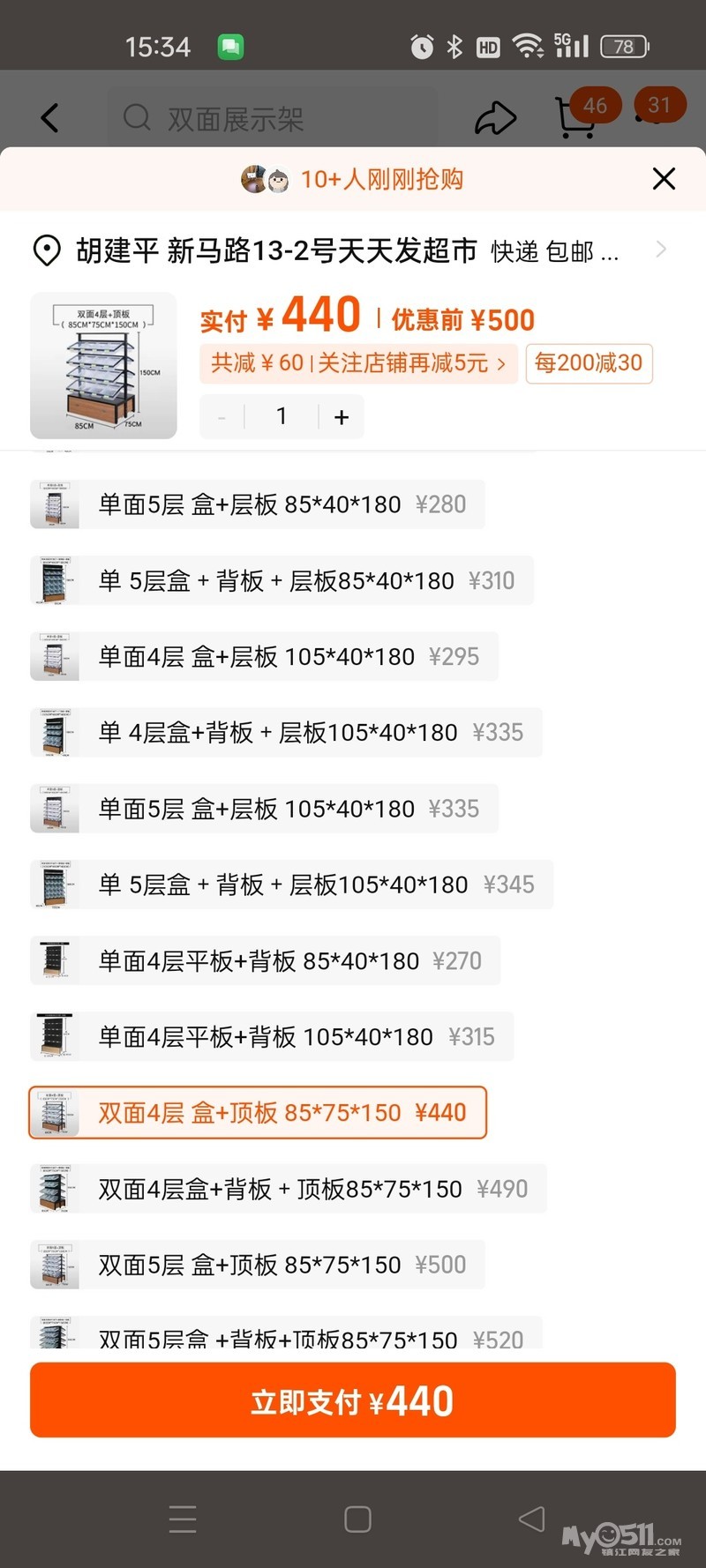Pay now with 立即支付 ¥440
Image resolution: width=706 pixels, height=1568 pixels.
tap(353, 1400)
